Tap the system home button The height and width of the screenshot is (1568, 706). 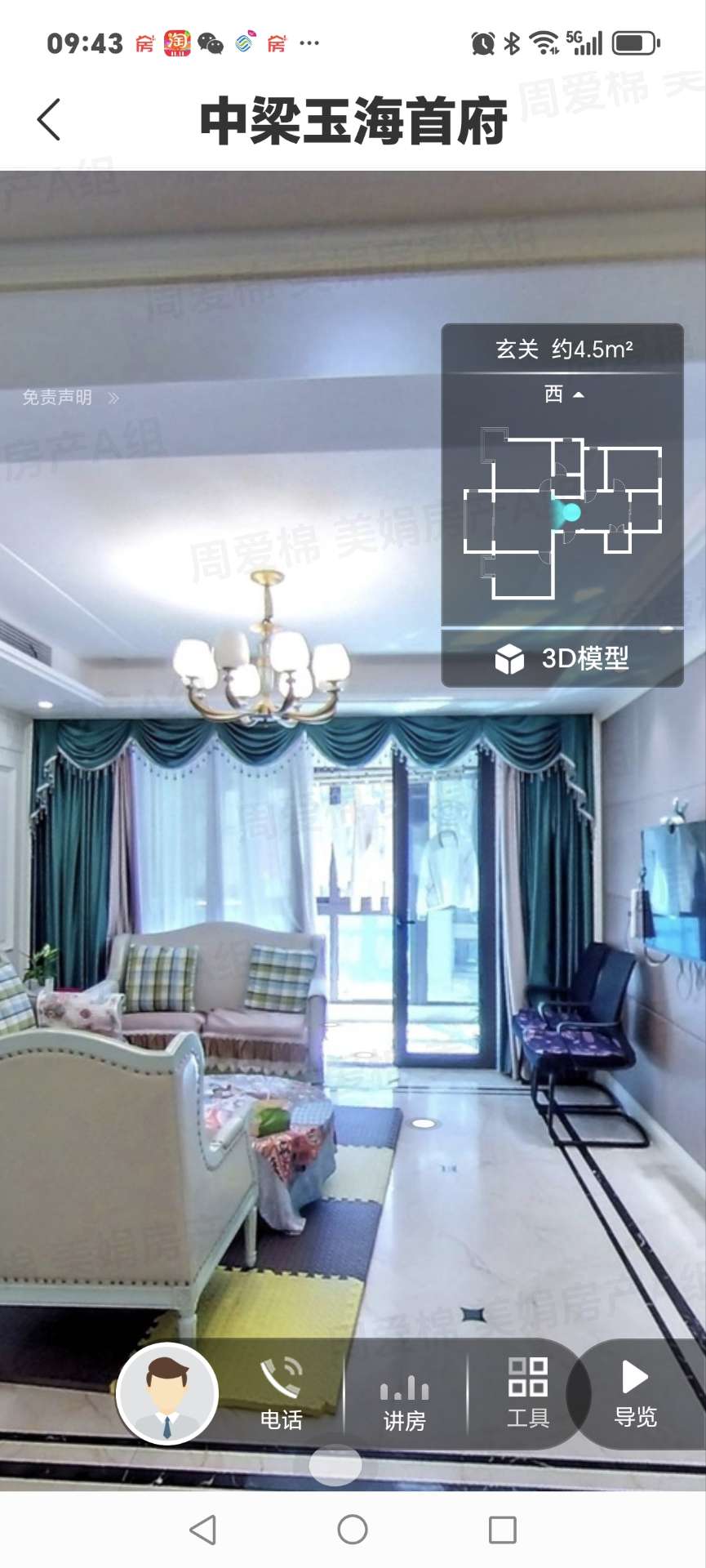pos(353,1530)
